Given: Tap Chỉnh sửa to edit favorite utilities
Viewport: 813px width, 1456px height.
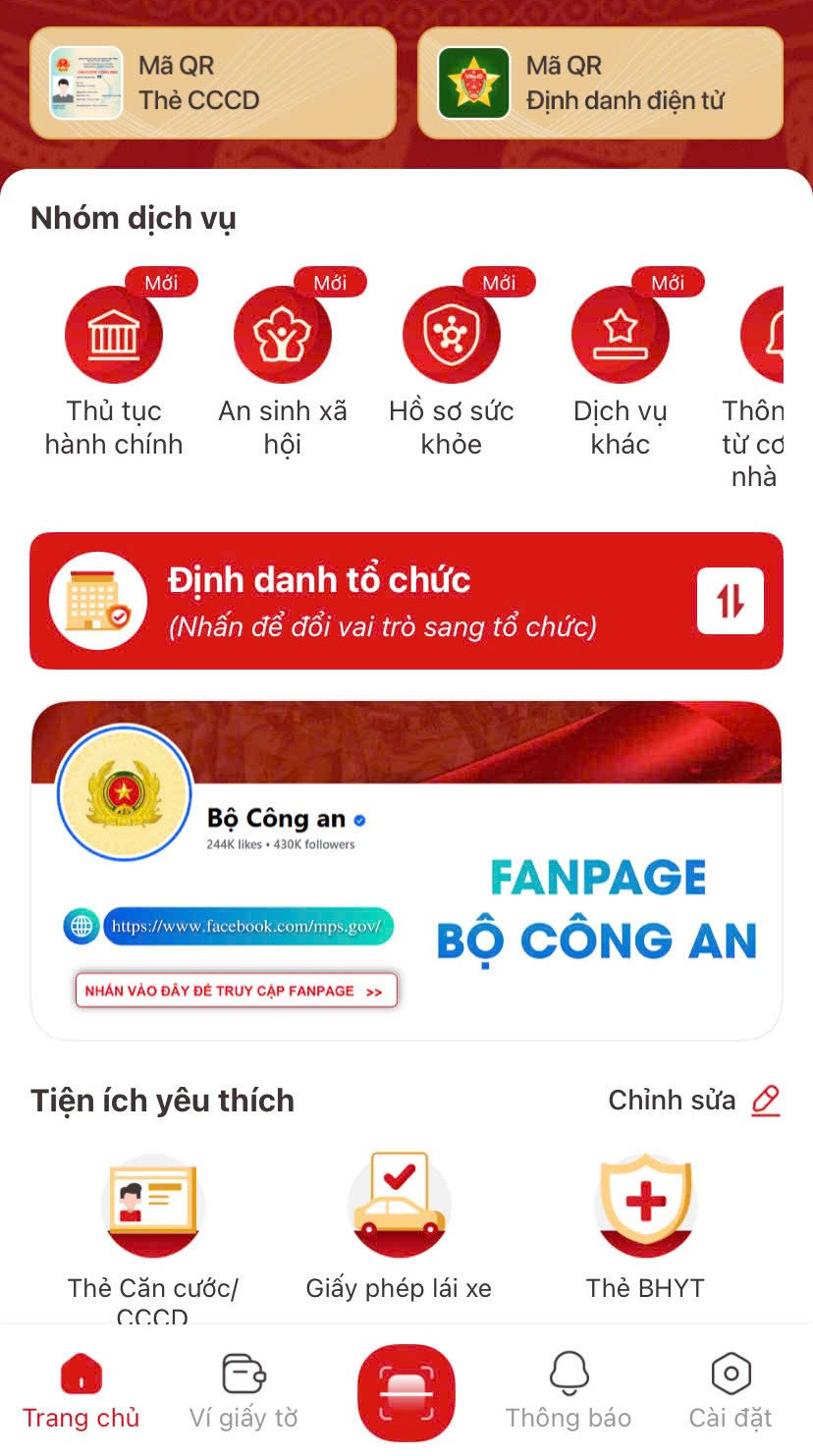Looking at the screenshot, I should tap(693, 1101).
